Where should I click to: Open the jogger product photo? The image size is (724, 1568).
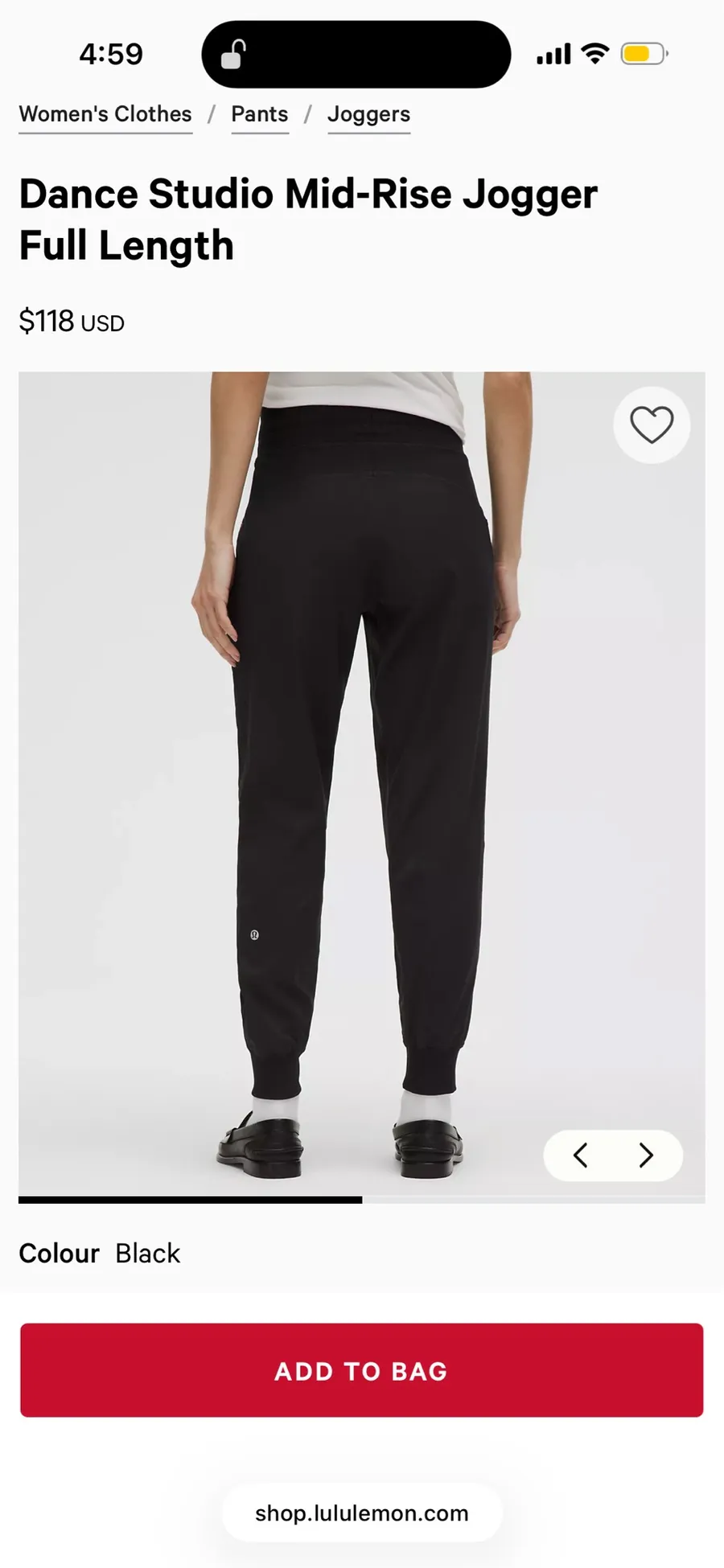click(x=362, y=784)
